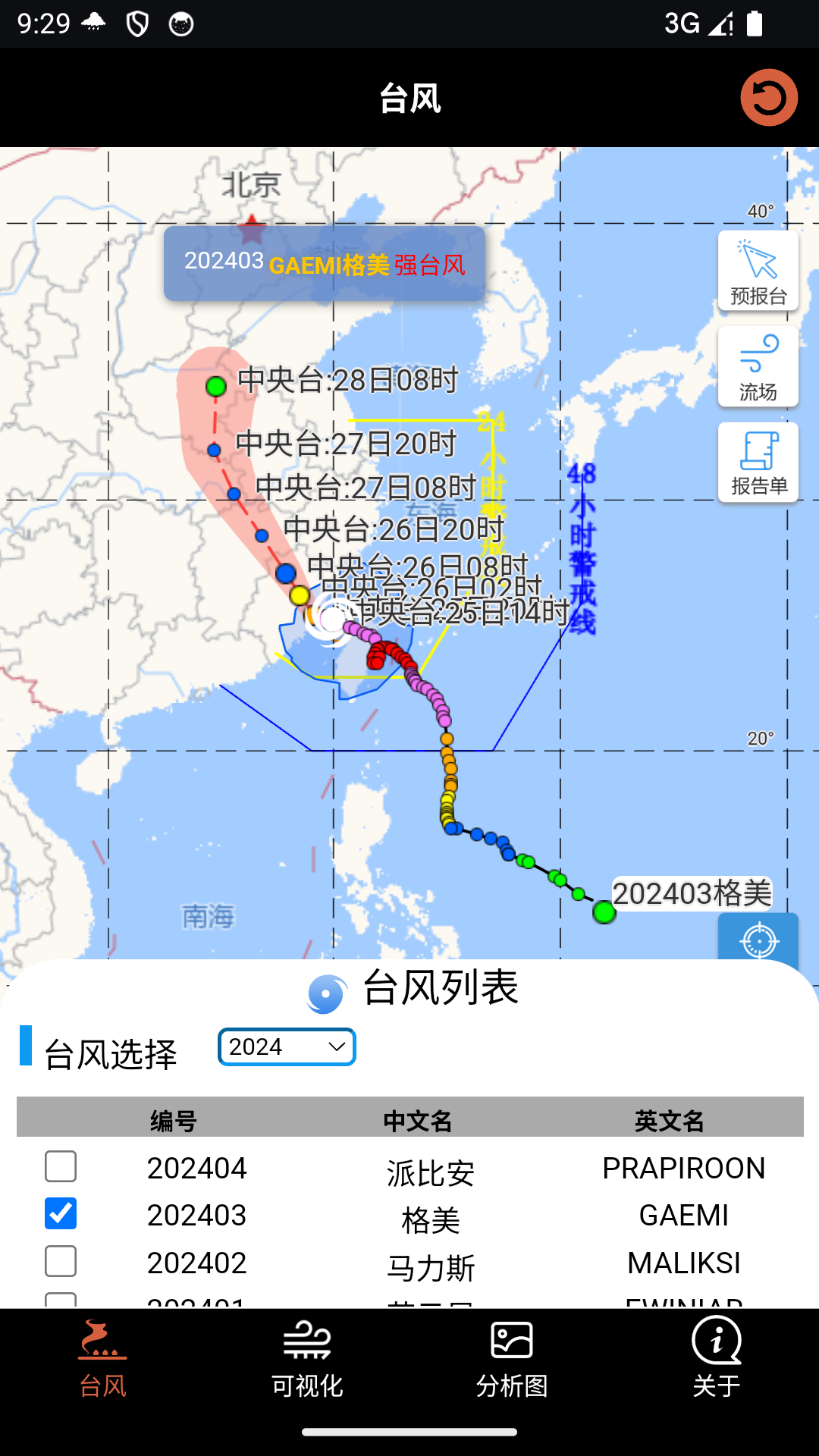The height and width of the screenshot is (1456, 819).
Task: Check the box for typhoon 202404 派比安
Action: click(61, 1167)
